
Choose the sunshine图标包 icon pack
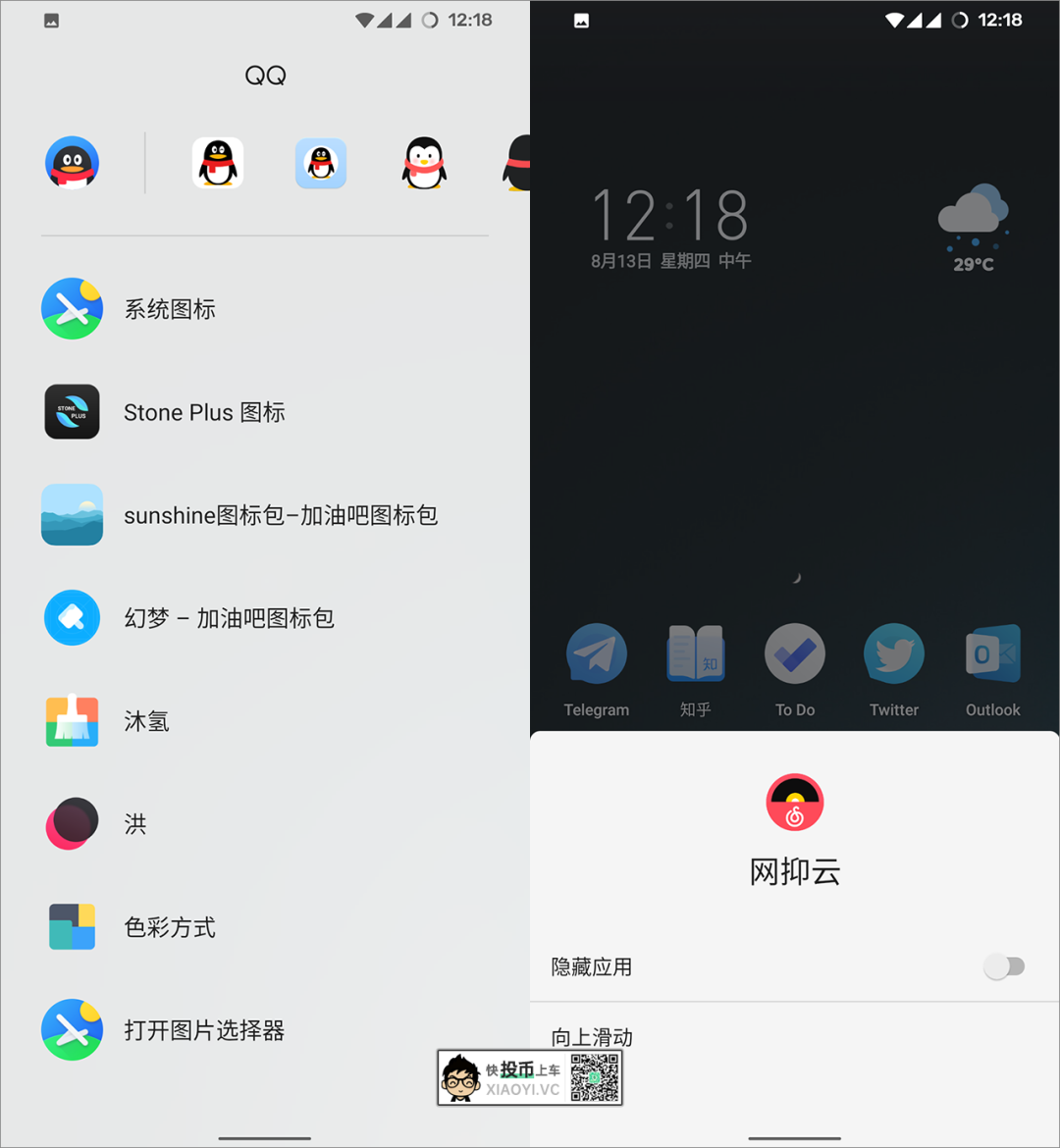[280, 516]
